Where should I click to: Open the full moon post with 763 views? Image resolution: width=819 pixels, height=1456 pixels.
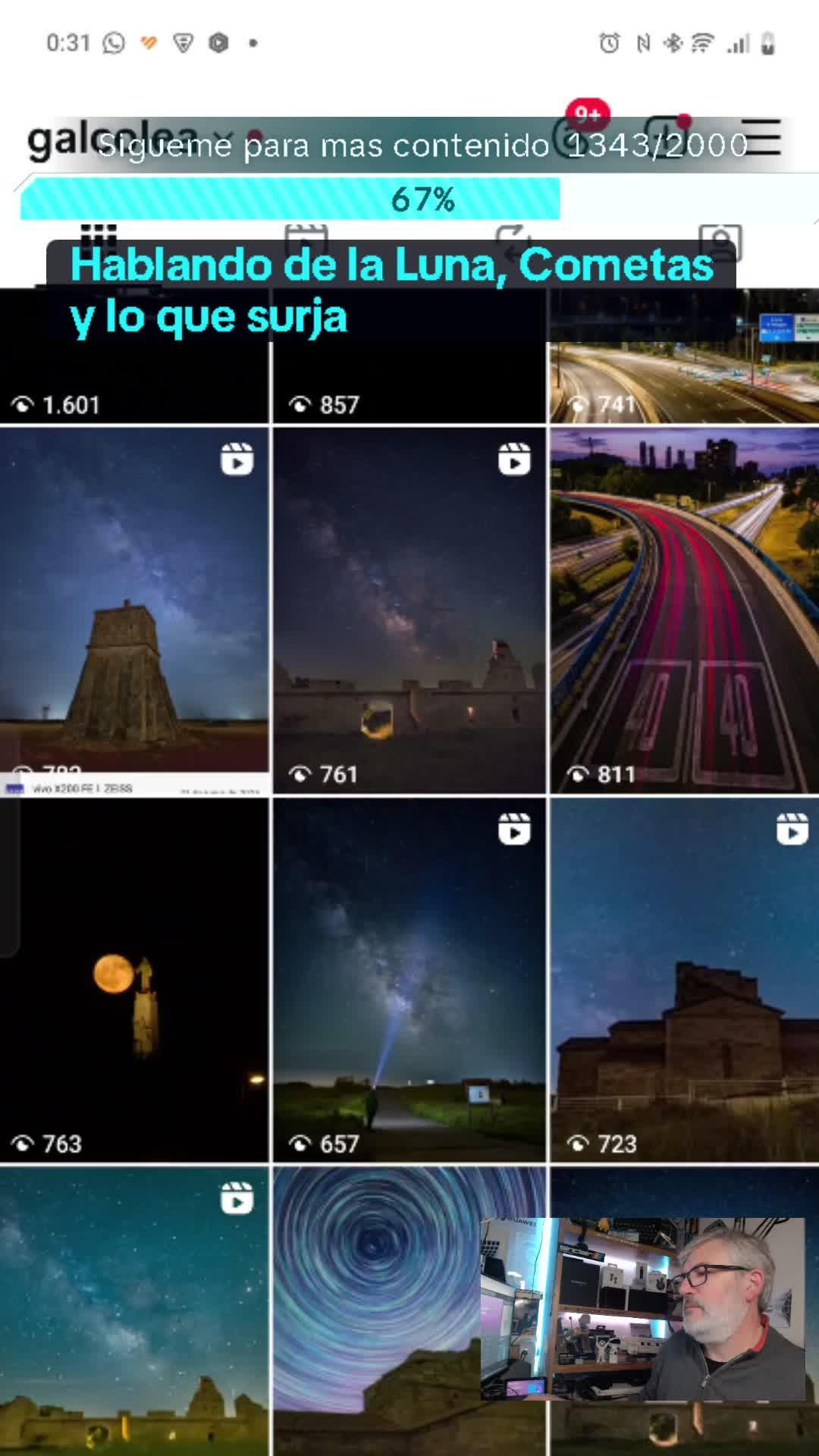(133, 978)
